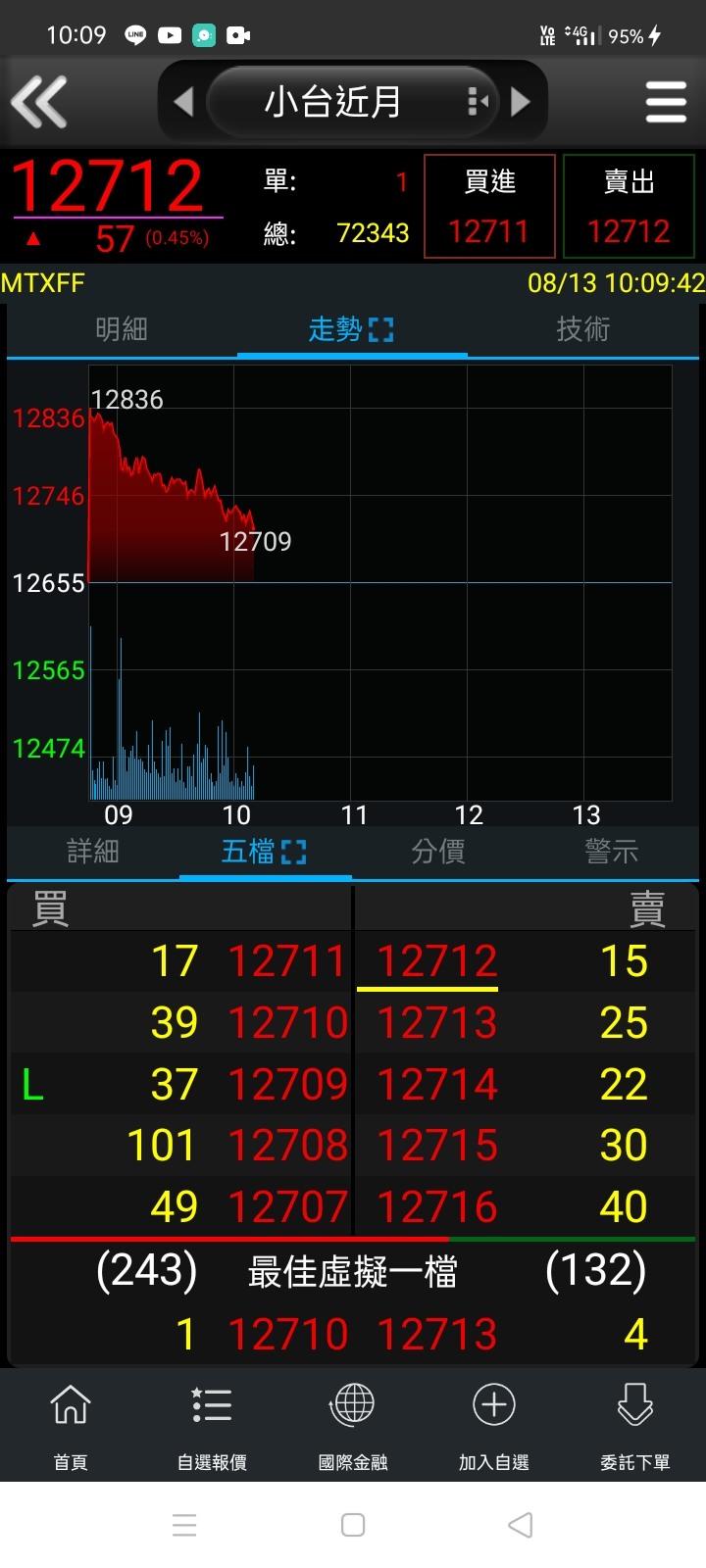Open 國際金融 section
The image size is (706, 1568).
(x=353, y=1426)
